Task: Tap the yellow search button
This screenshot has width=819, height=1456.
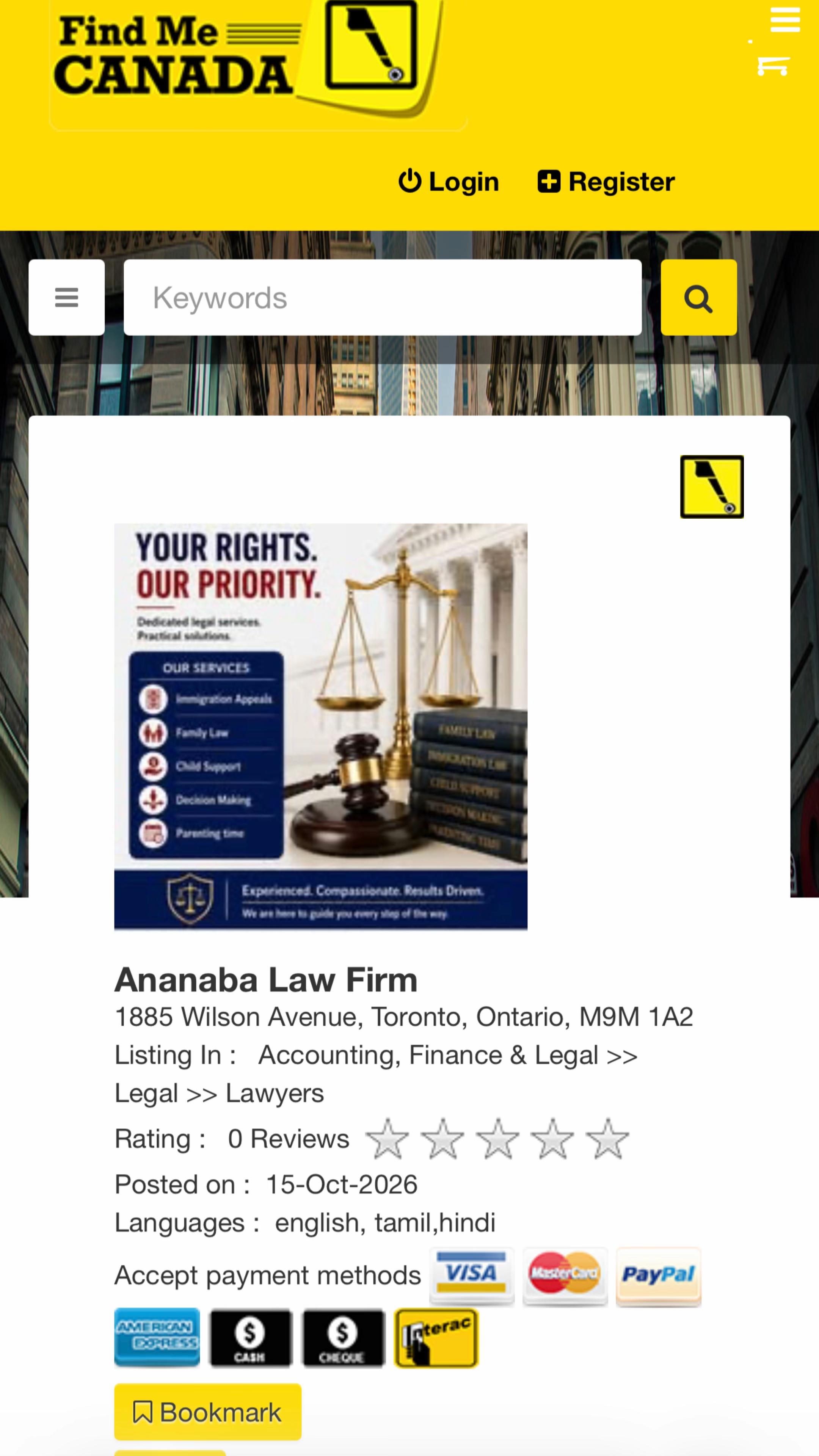Action: (698, 297)
